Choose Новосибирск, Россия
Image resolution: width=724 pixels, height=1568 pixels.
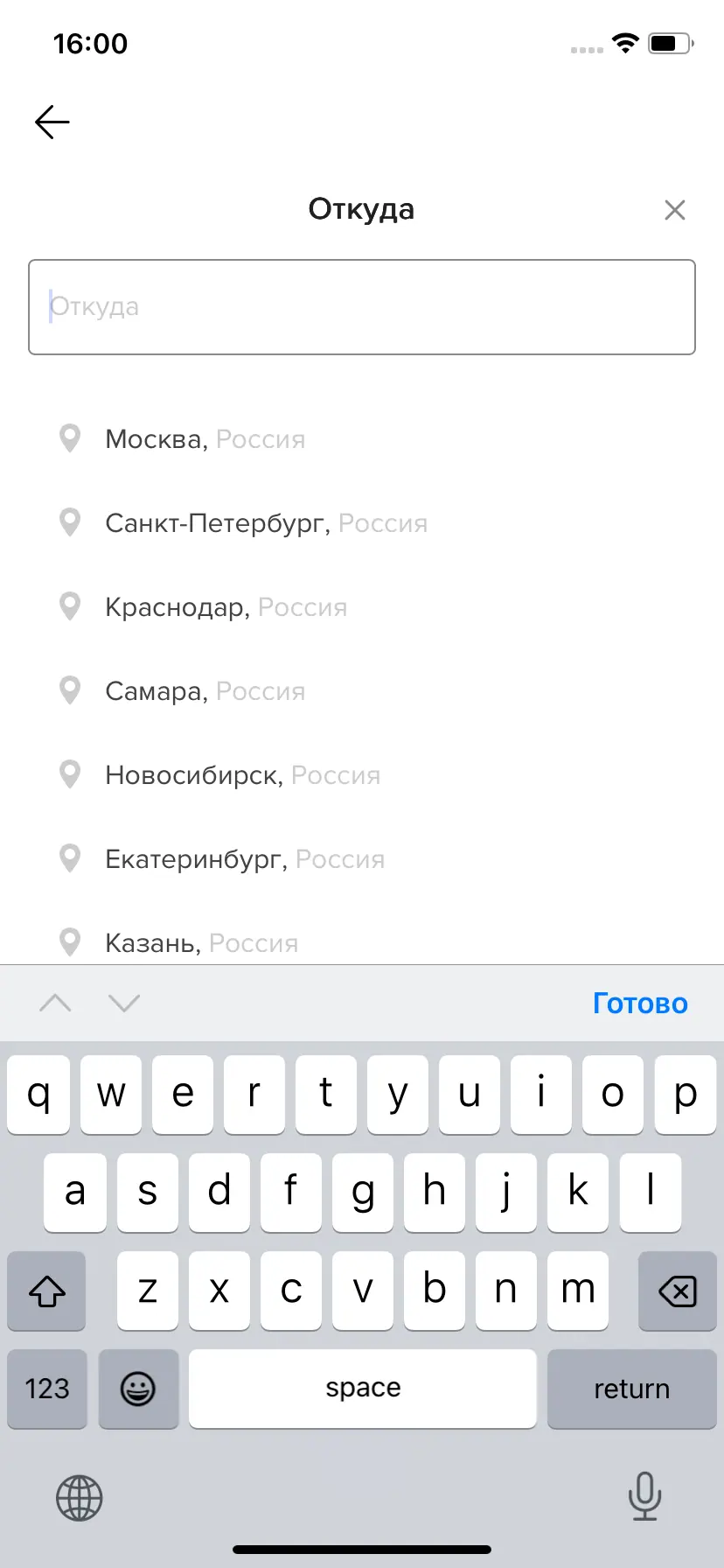242,775
